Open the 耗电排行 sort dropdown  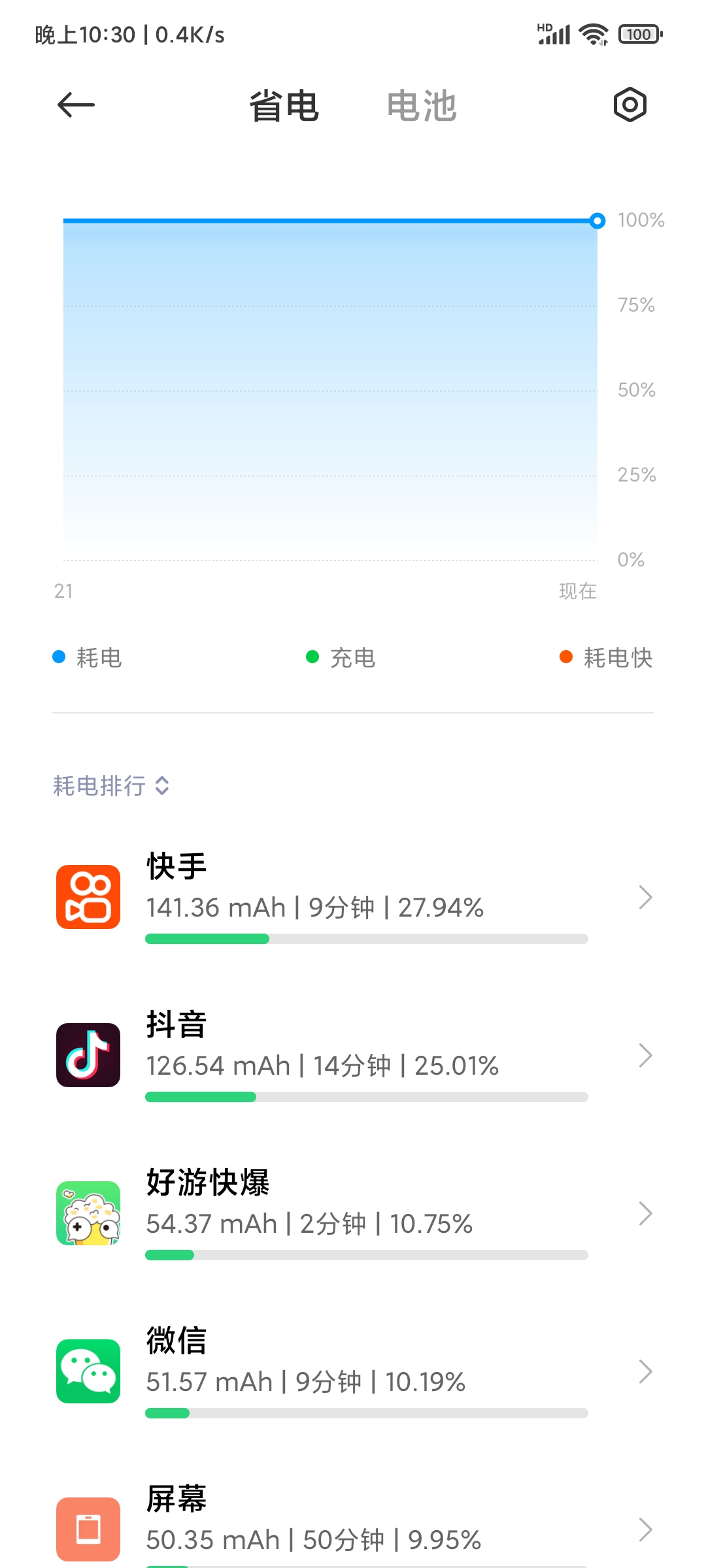[x=111, y=785]
